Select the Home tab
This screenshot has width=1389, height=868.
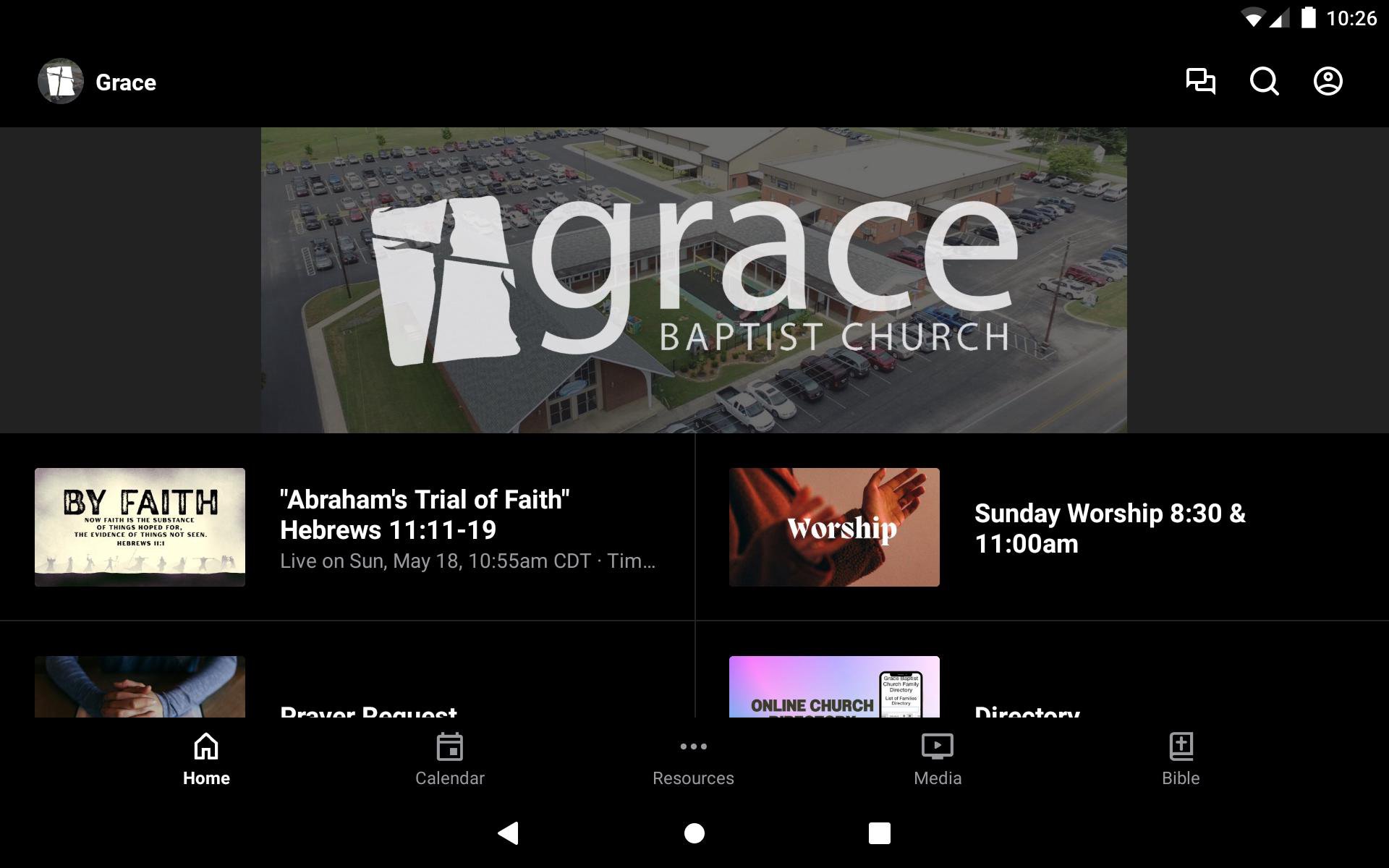[206, 759]
